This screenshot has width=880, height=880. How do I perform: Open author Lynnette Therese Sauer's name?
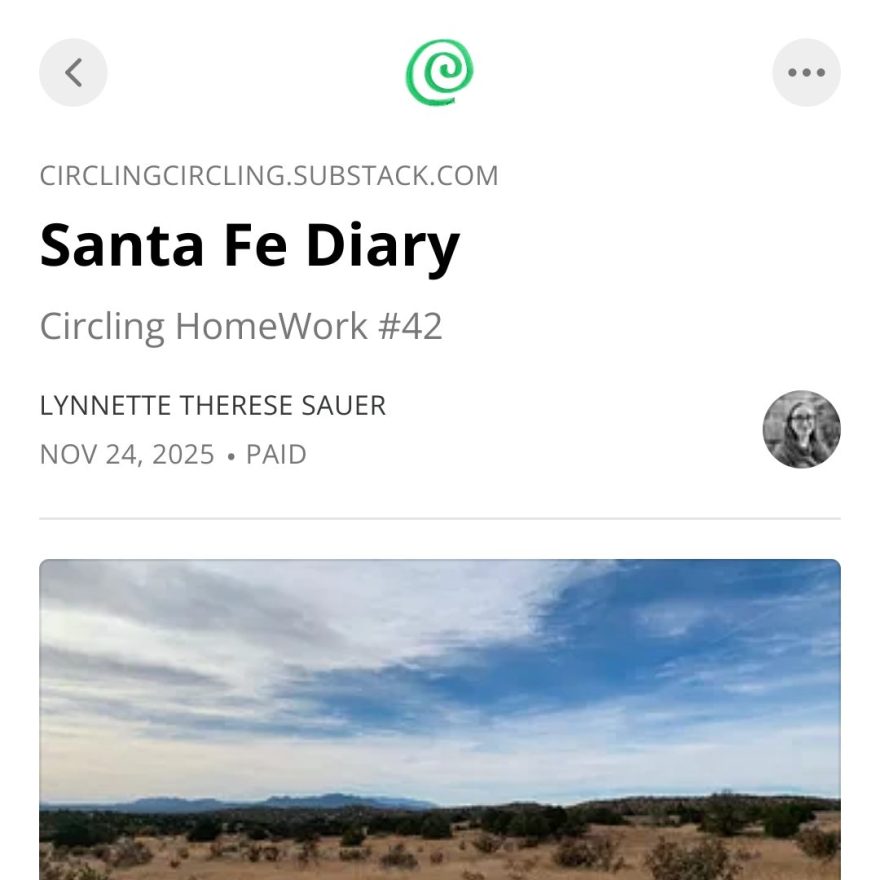click(x=212, y=405)
